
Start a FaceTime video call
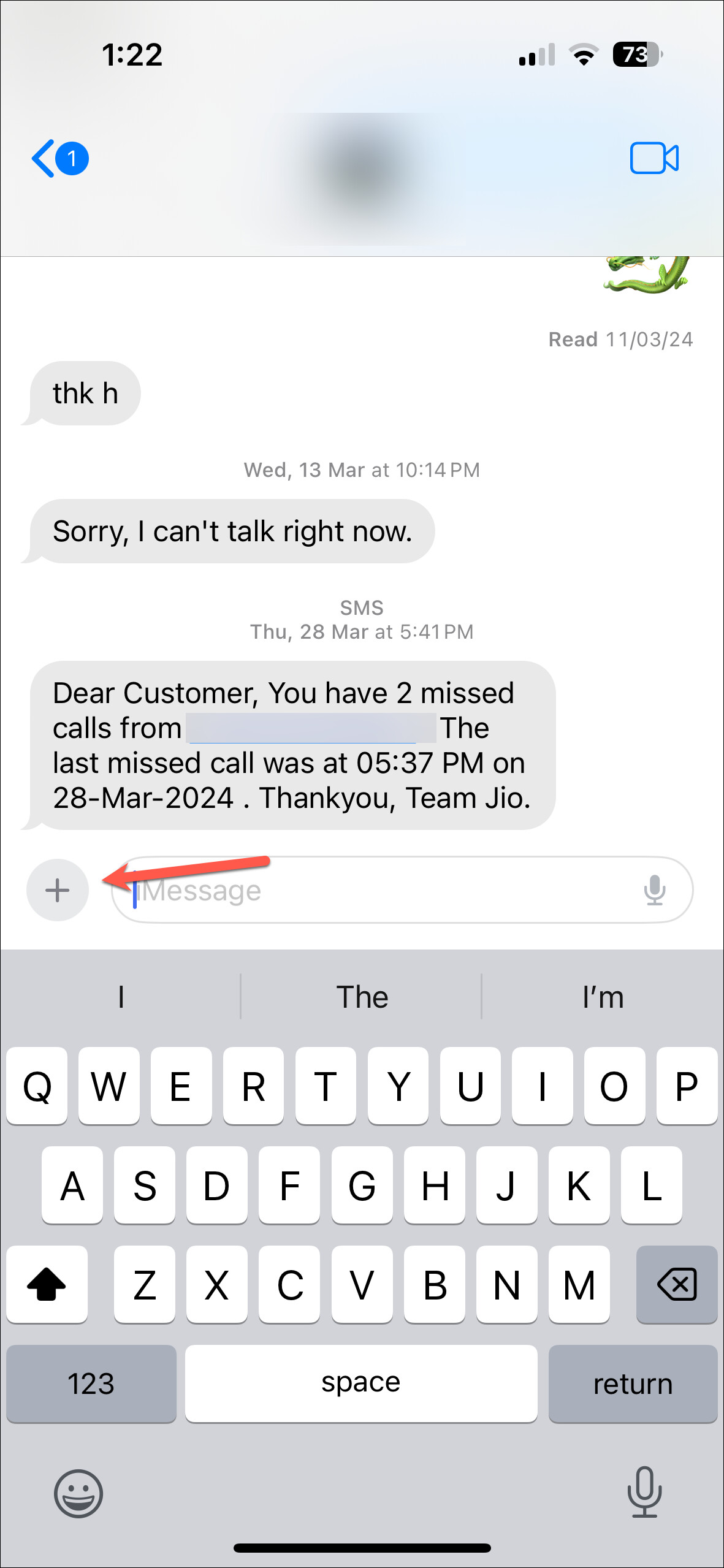pyautogui.click(x=654, y=158)
